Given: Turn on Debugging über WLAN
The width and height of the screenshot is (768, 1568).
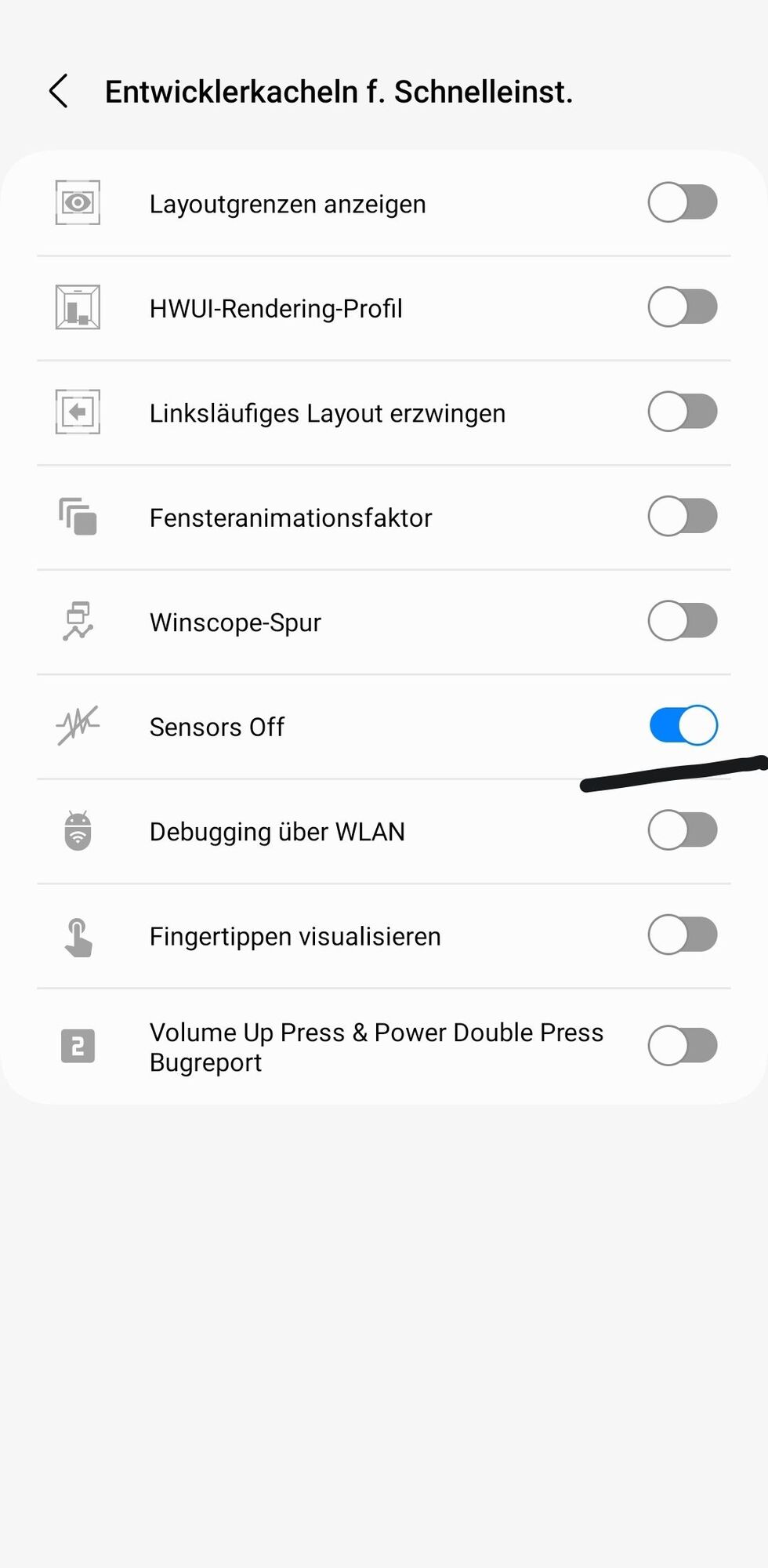Looking at the screenshot, I should click(x=682, y=830).
